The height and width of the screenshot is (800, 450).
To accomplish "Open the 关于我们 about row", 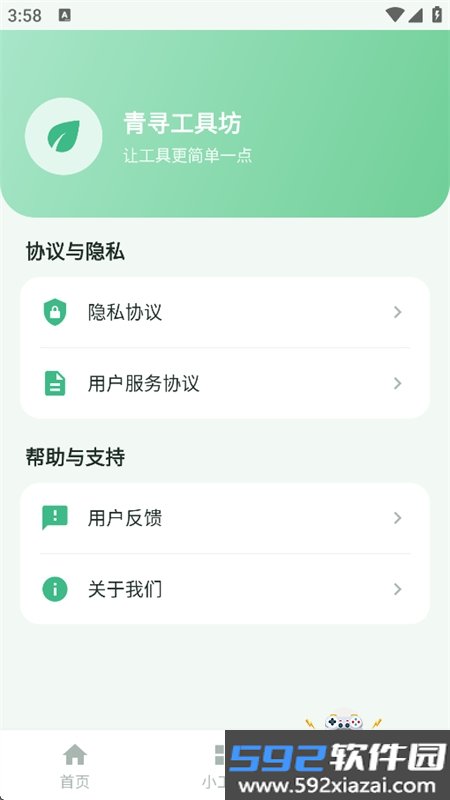I will point(224,589).
